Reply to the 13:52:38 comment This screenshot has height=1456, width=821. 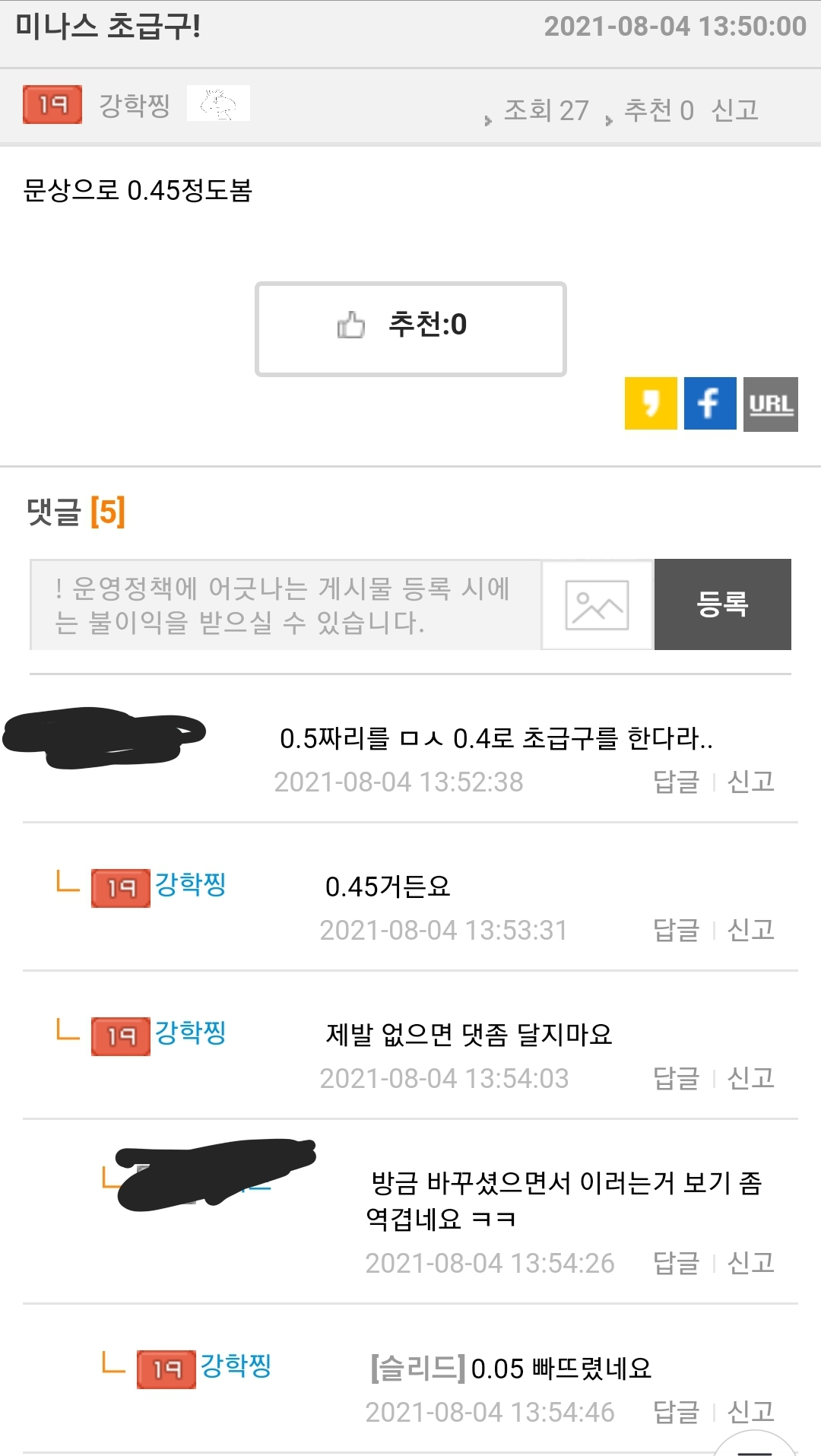tap(676, 782)
